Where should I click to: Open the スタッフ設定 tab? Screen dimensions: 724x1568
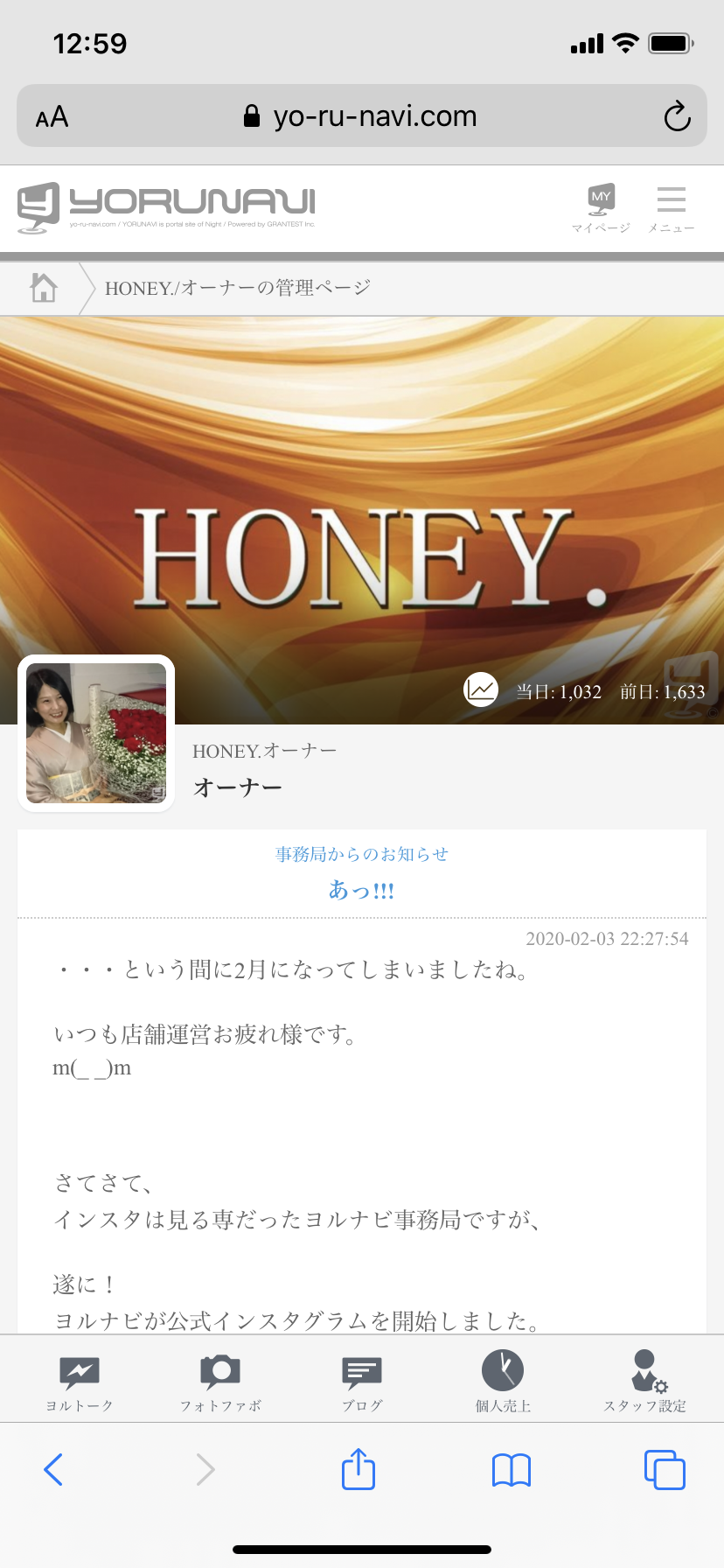coord(644,1381)
